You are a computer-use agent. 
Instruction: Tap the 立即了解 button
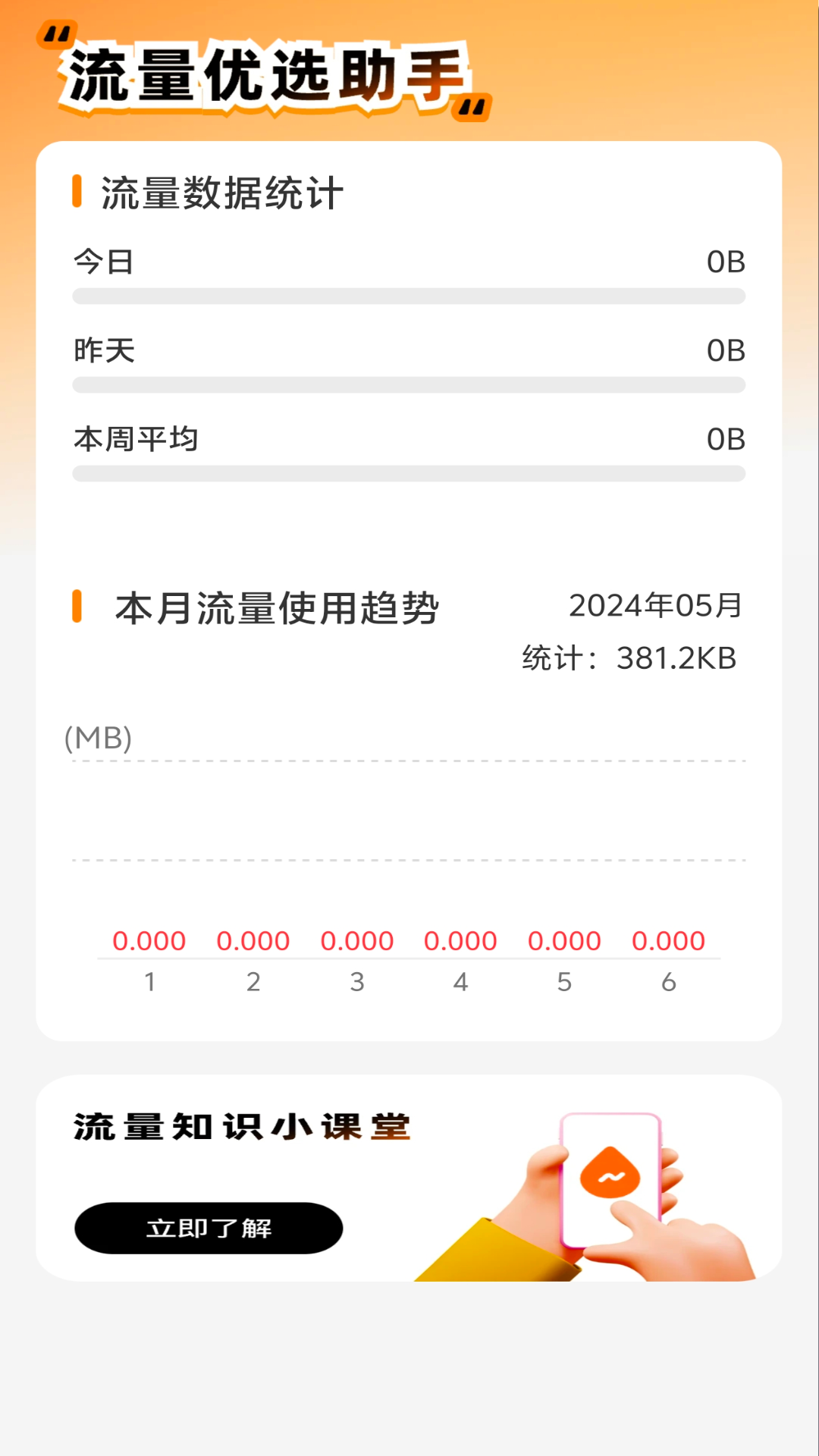click(x=209, y=1228)
